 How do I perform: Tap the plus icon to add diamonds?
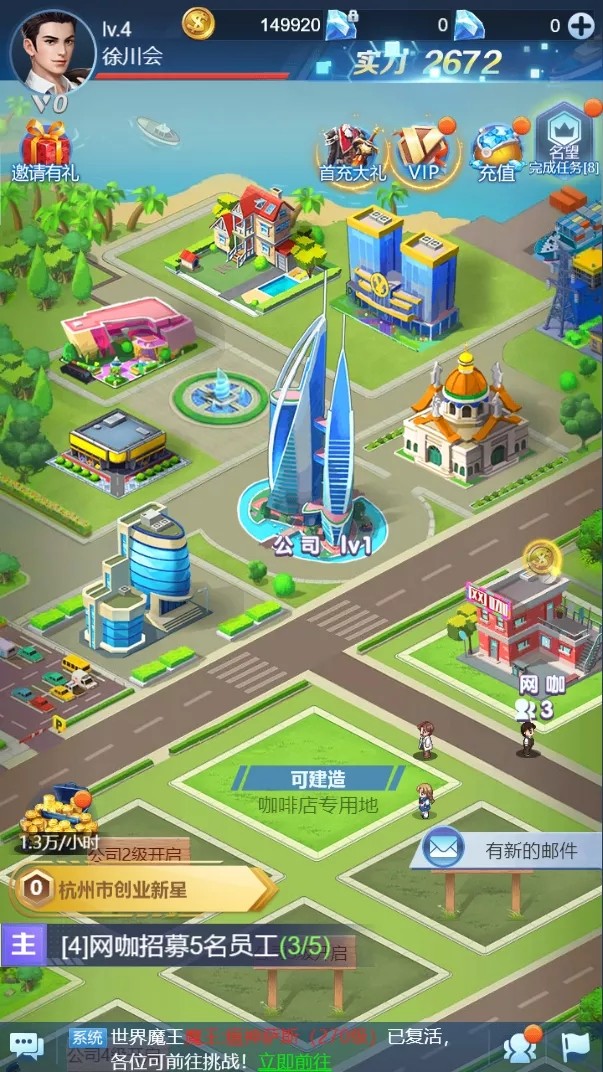[581, 26]
